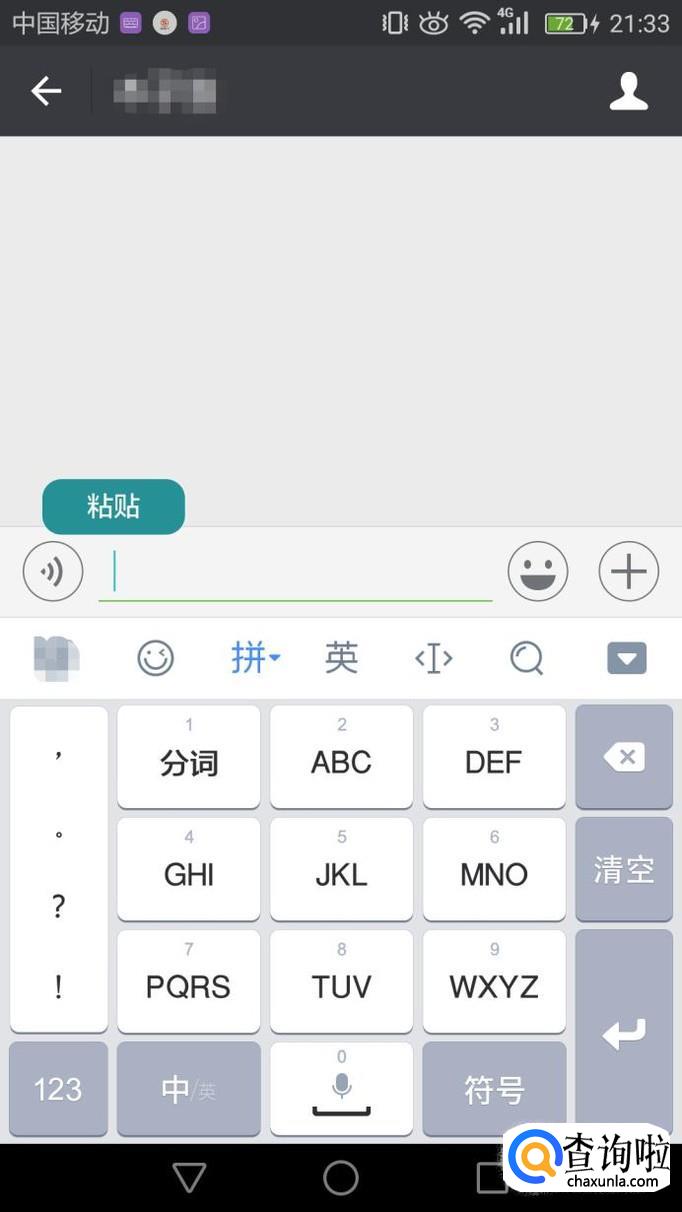Delete a character with backspace key
This screenshot has width=682, height=1212.
tap(624, 756)
